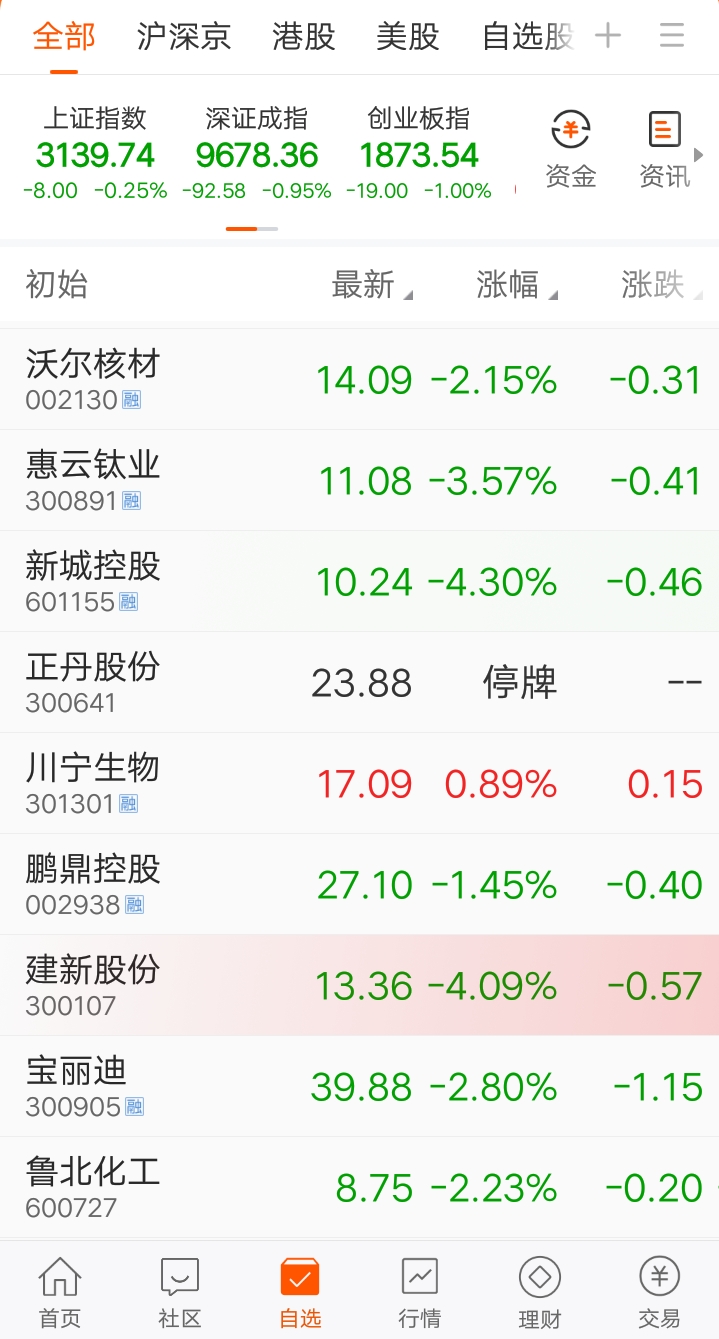Switch to the 美股 tab
The height and width of the screenshot is (1339, 719).
(x=408, y=37)
